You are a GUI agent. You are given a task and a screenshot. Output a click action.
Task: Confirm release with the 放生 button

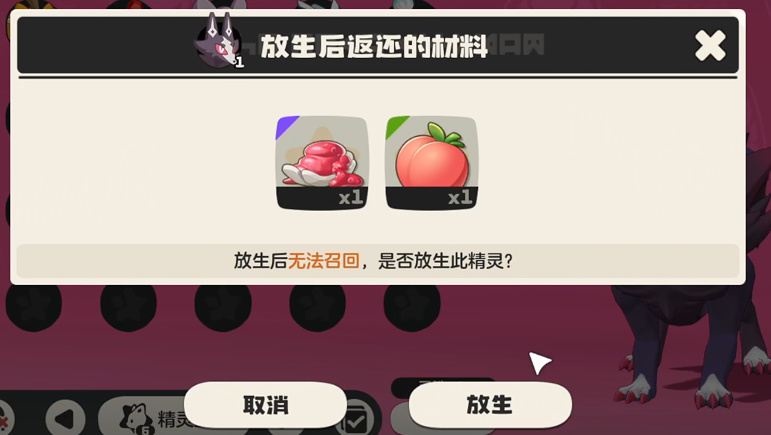point(490,405)
